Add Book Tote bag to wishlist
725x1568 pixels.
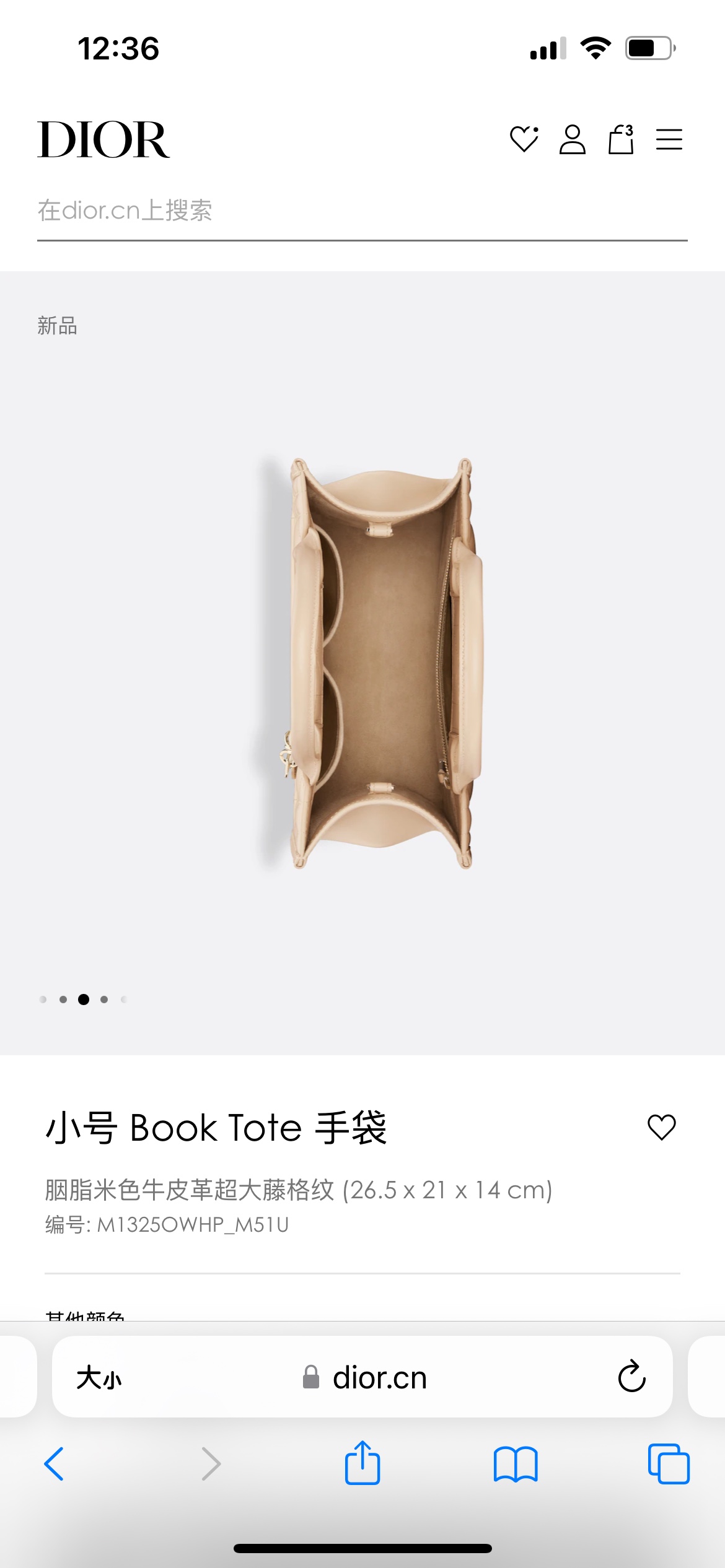tap(661, 1127)
